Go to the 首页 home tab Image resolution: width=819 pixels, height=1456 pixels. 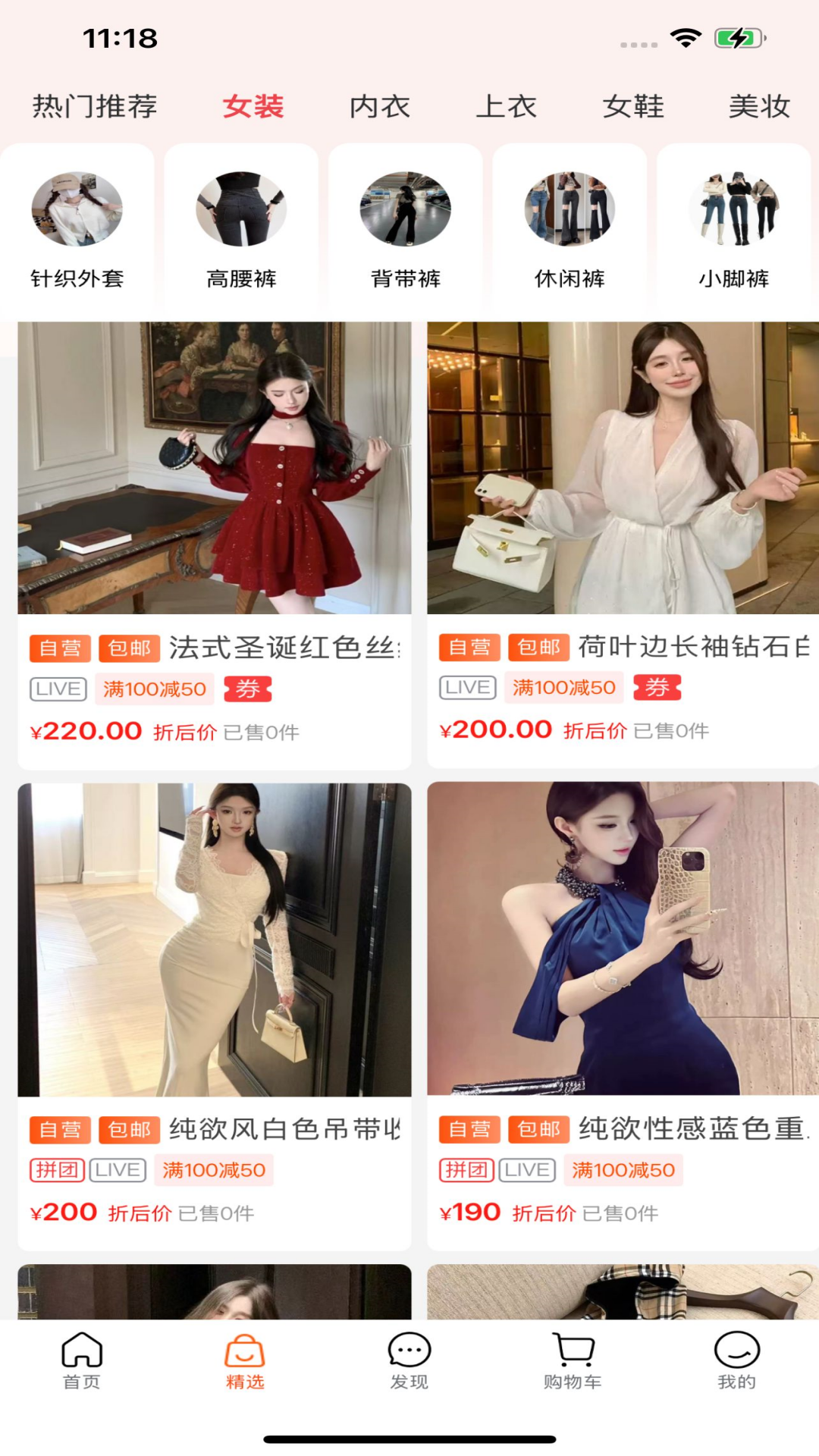click(82, 1361)
